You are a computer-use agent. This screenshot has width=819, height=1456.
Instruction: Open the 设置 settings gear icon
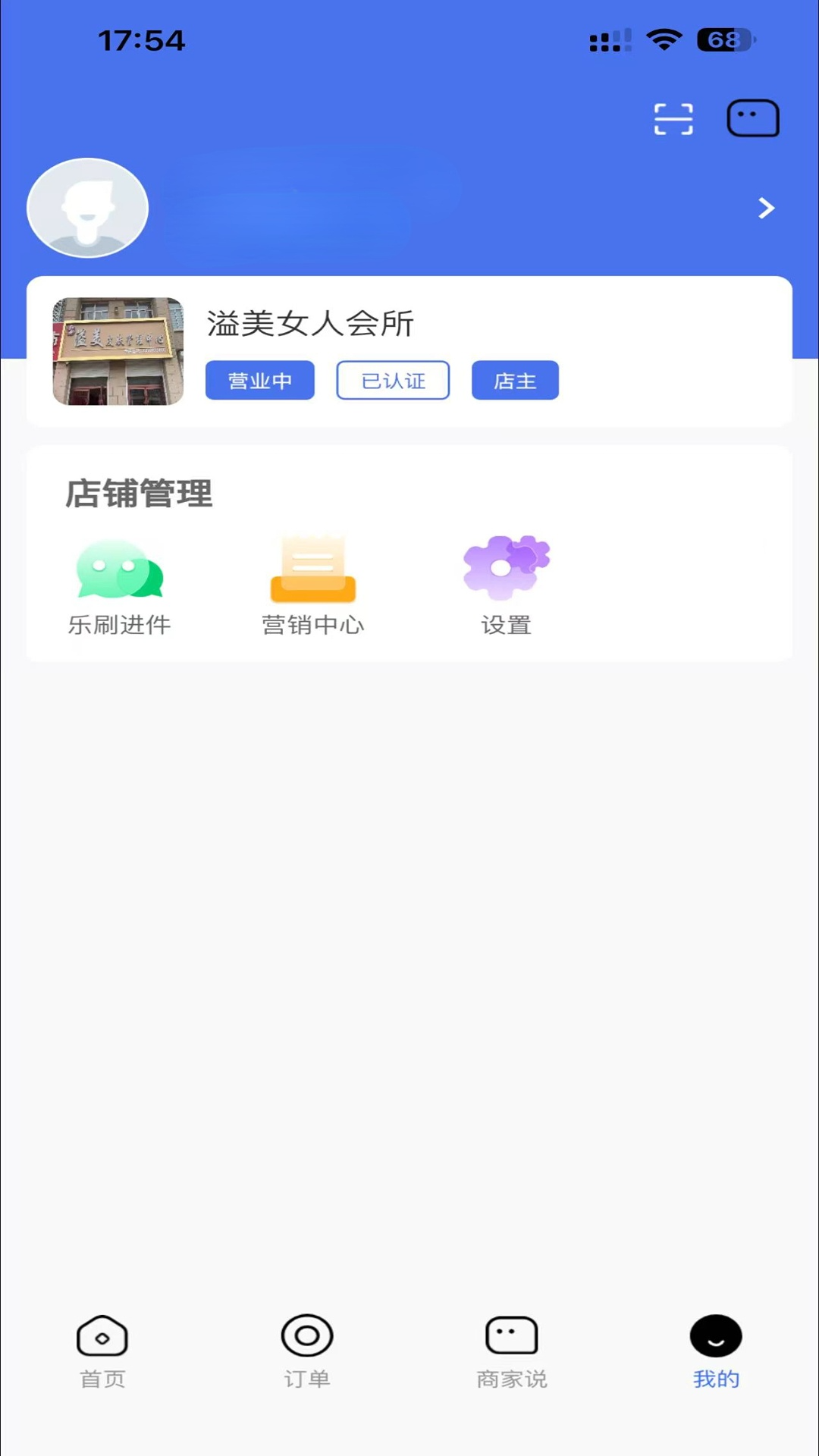(x=506, y=584)
